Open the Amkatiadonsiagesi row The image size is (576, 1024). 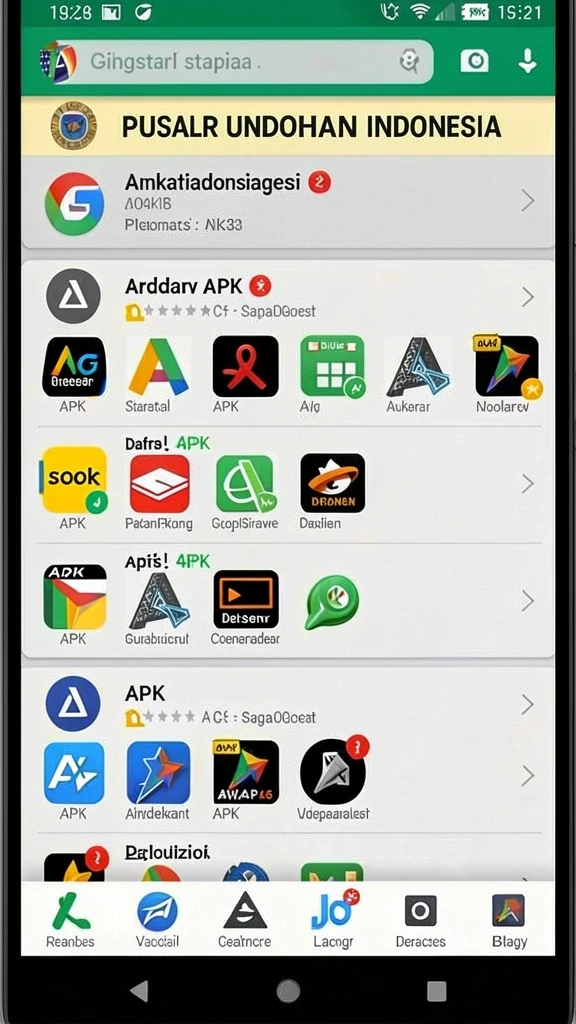click(x=288, y=202)
